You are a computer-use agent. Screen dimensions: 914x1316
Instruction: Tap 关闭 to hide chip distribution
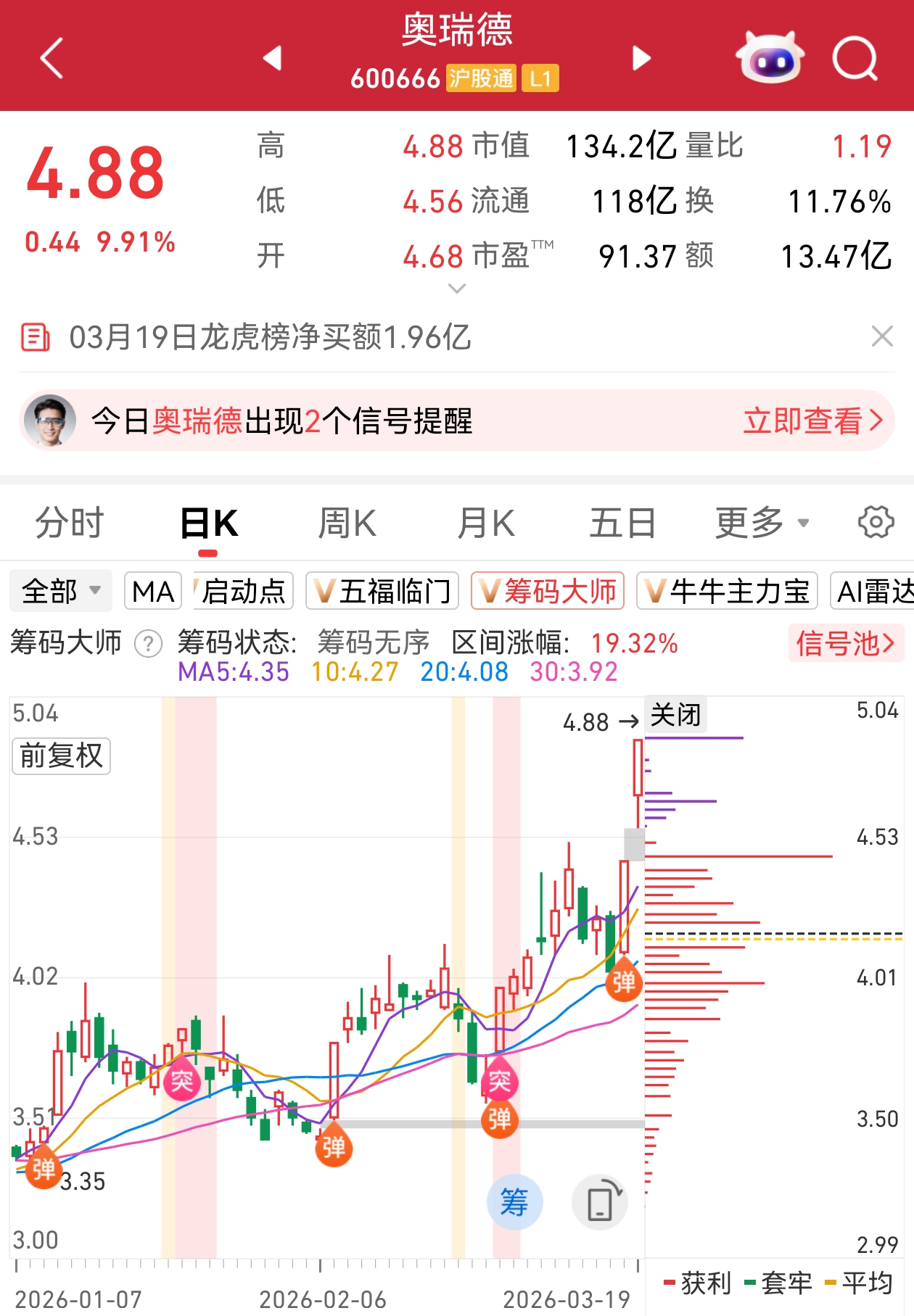point(675,716)
